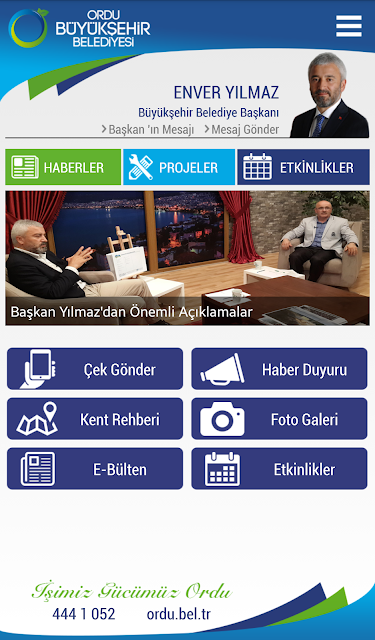Tap the Mesaj Gönder link
The image size is (375, 640).
[x=242, y=130]
